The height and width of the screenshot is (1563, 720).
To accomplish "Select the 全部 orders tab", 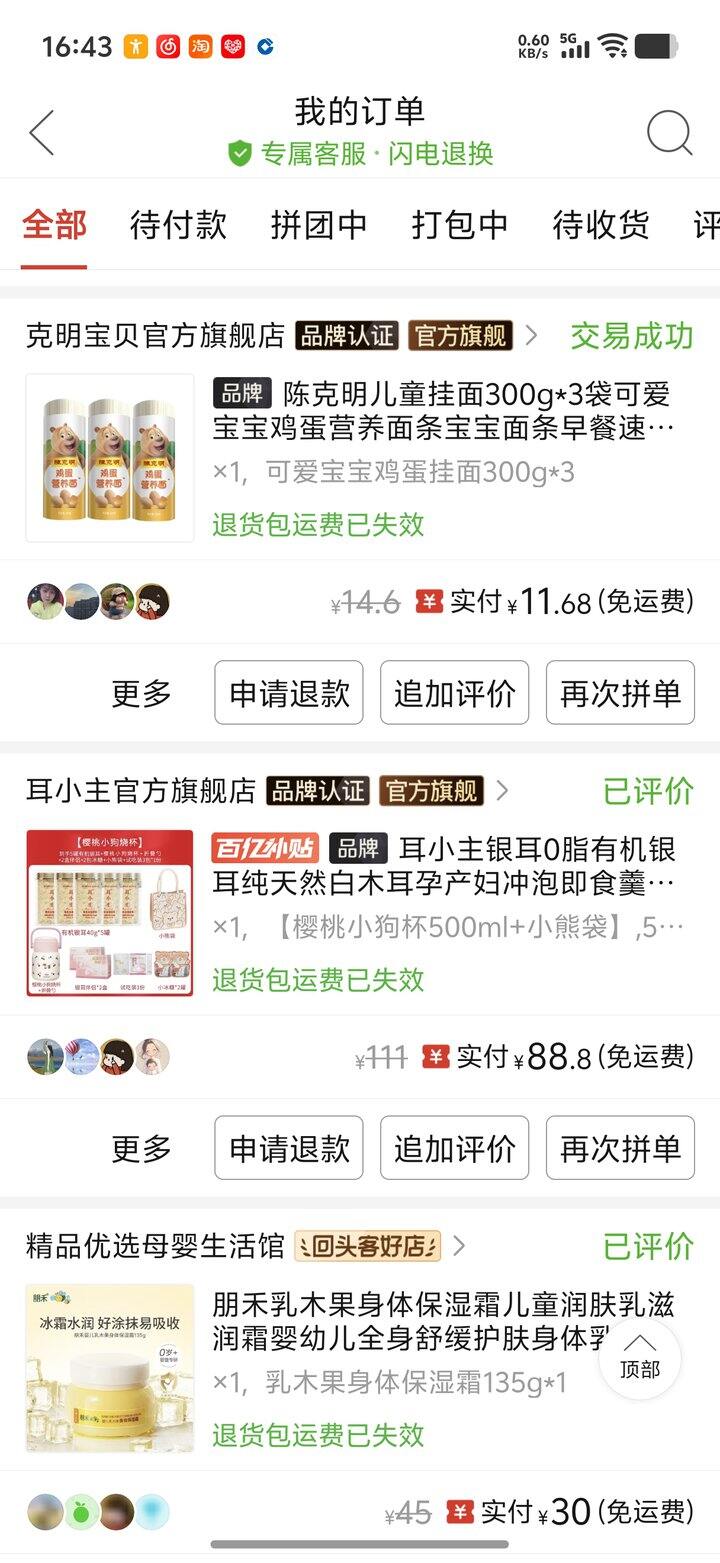I will click(54, 225).
